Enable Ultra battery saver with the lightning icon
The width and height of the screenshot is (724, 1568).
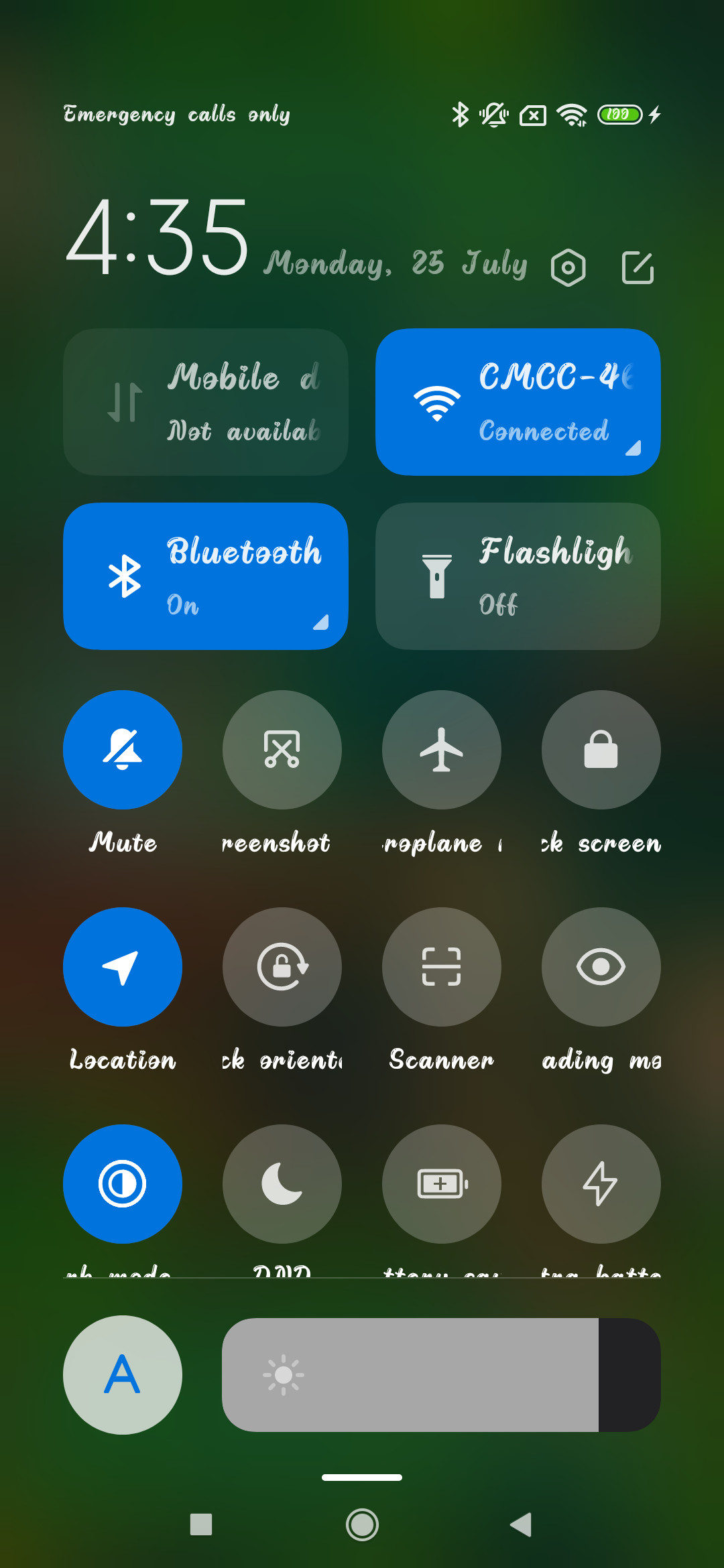601,1184
